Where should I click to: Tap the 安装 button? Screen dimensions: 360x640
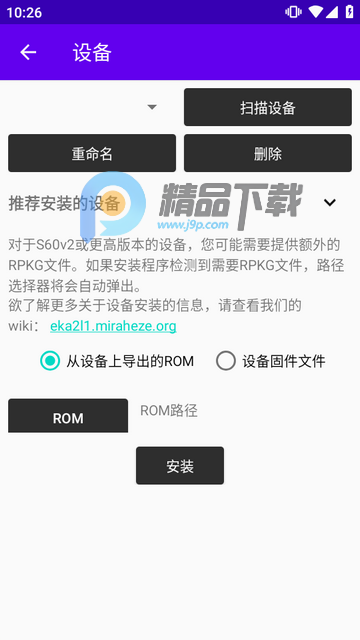180,466
